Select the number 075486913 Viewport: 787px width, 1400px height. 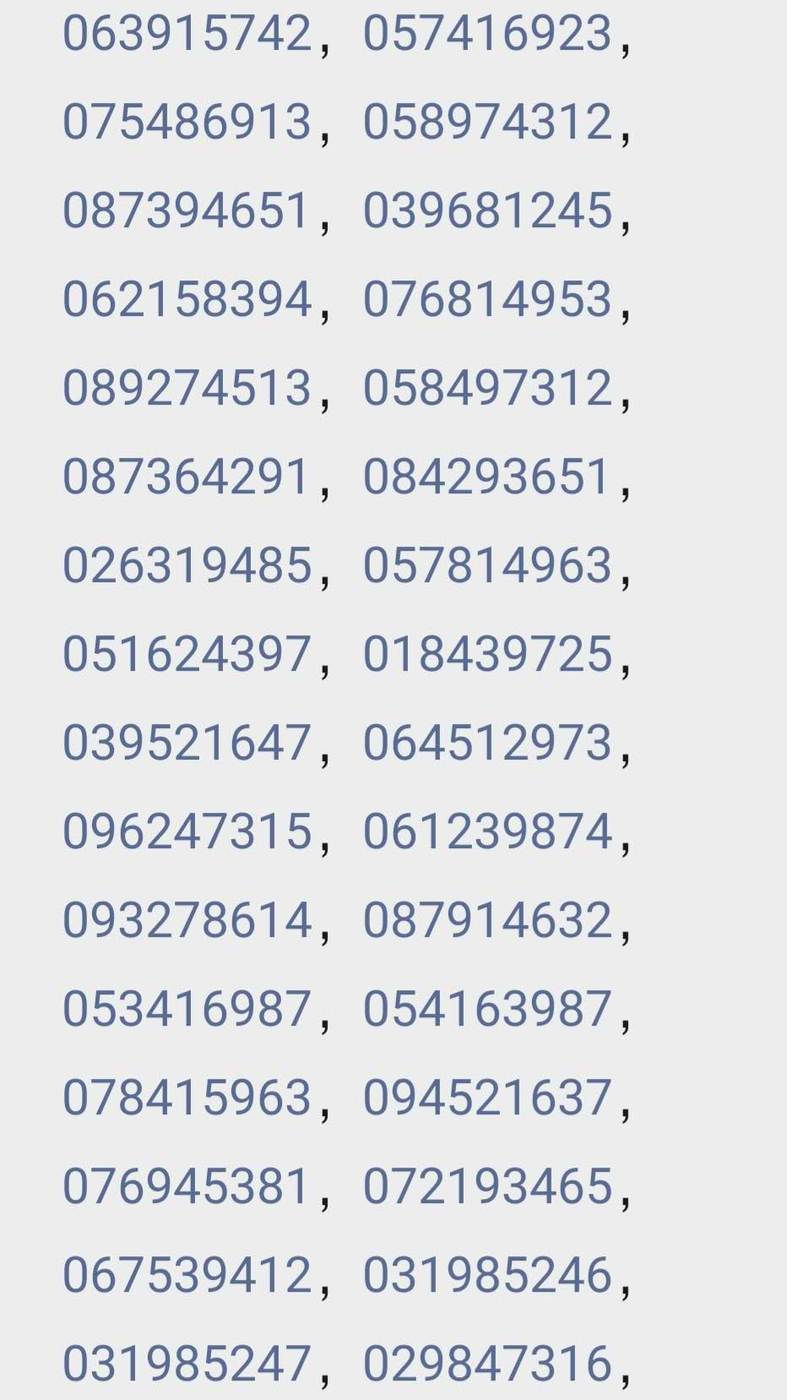(187, 122)
